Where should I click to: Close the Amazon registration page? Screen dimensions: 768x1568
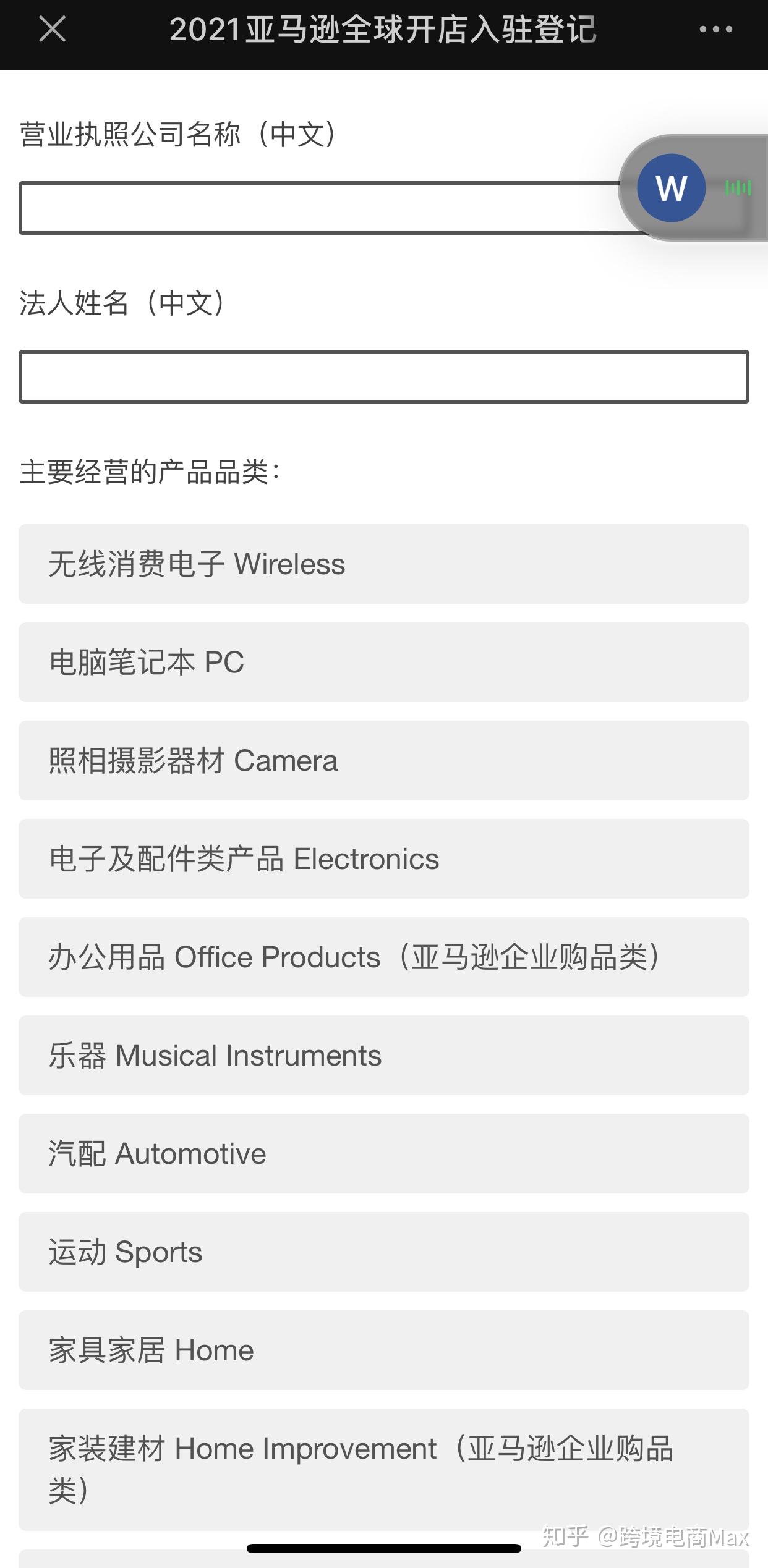point(52,29)
